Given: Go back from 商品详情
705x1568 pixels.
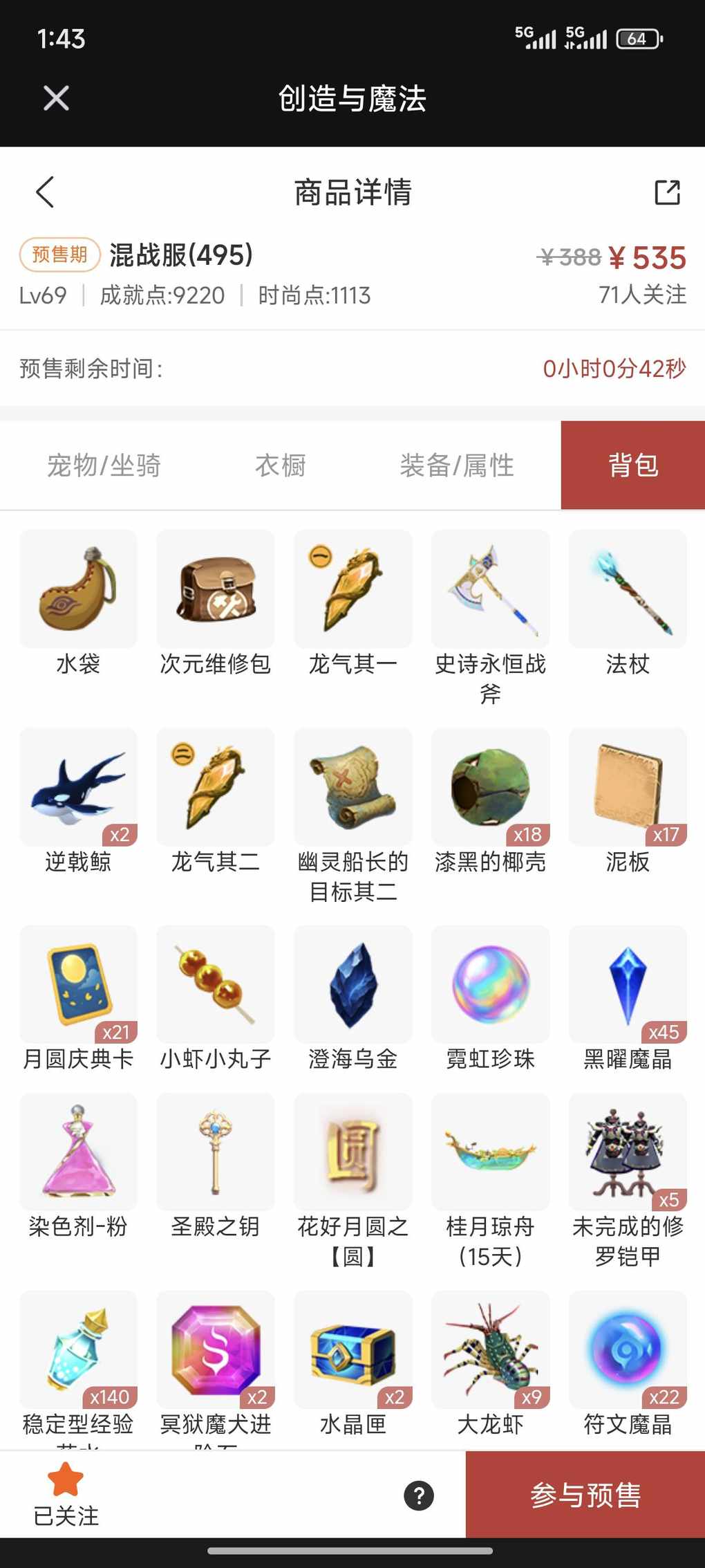Looking at the screenshot, I should pyautogui.click(x=46, y=192).
